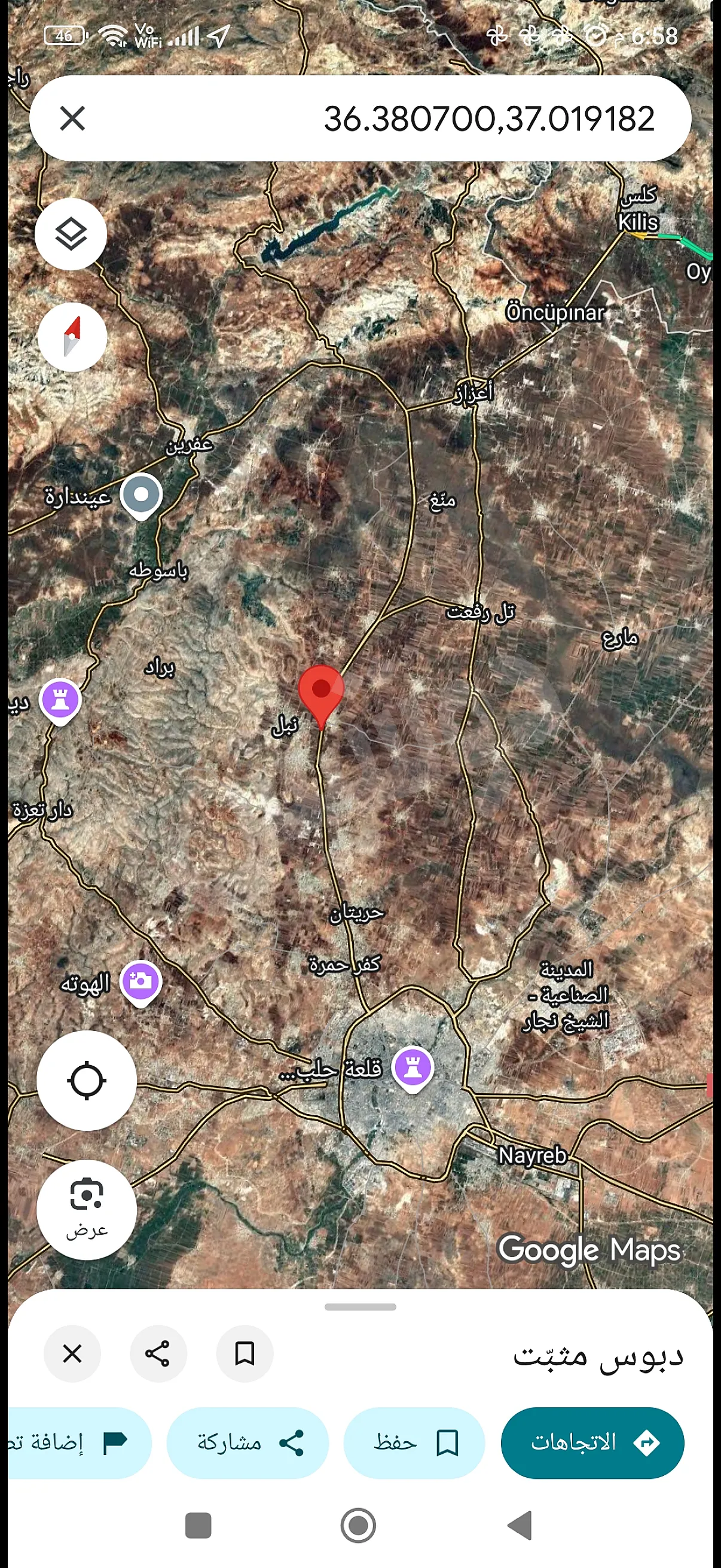This screenshot has height=1568, width=721.
Task: Get directions with الاتجاهات button
Action: pos(592,1442)
